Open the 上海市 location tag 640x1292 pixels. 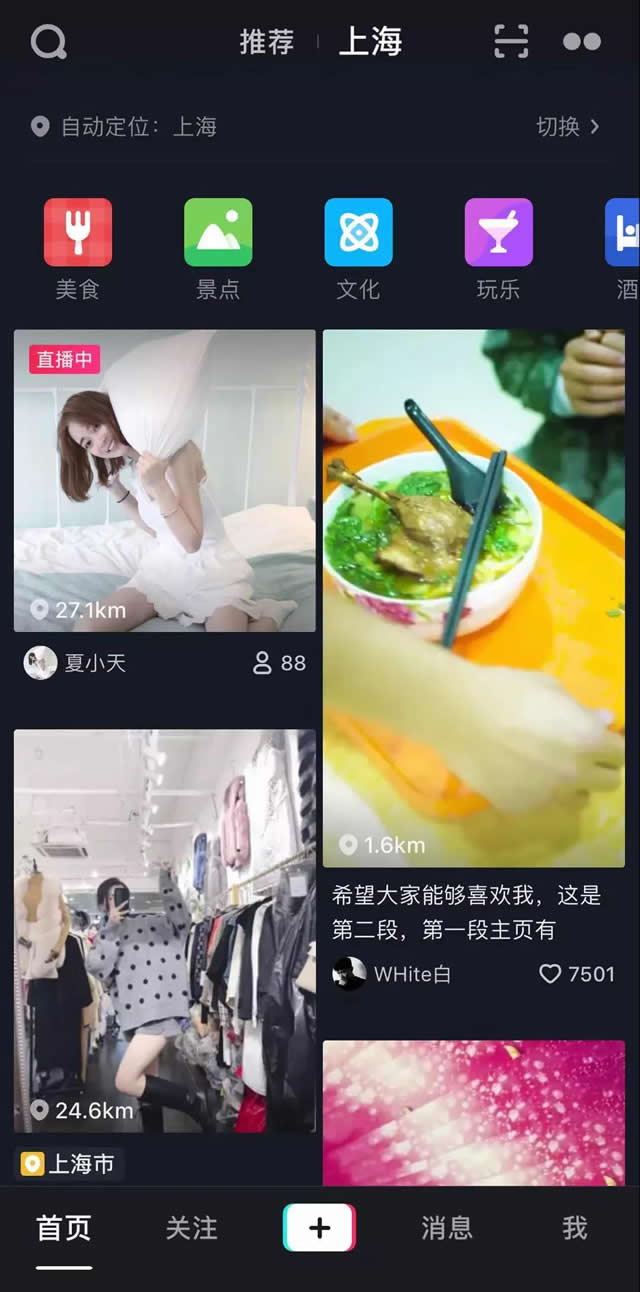69,1164
